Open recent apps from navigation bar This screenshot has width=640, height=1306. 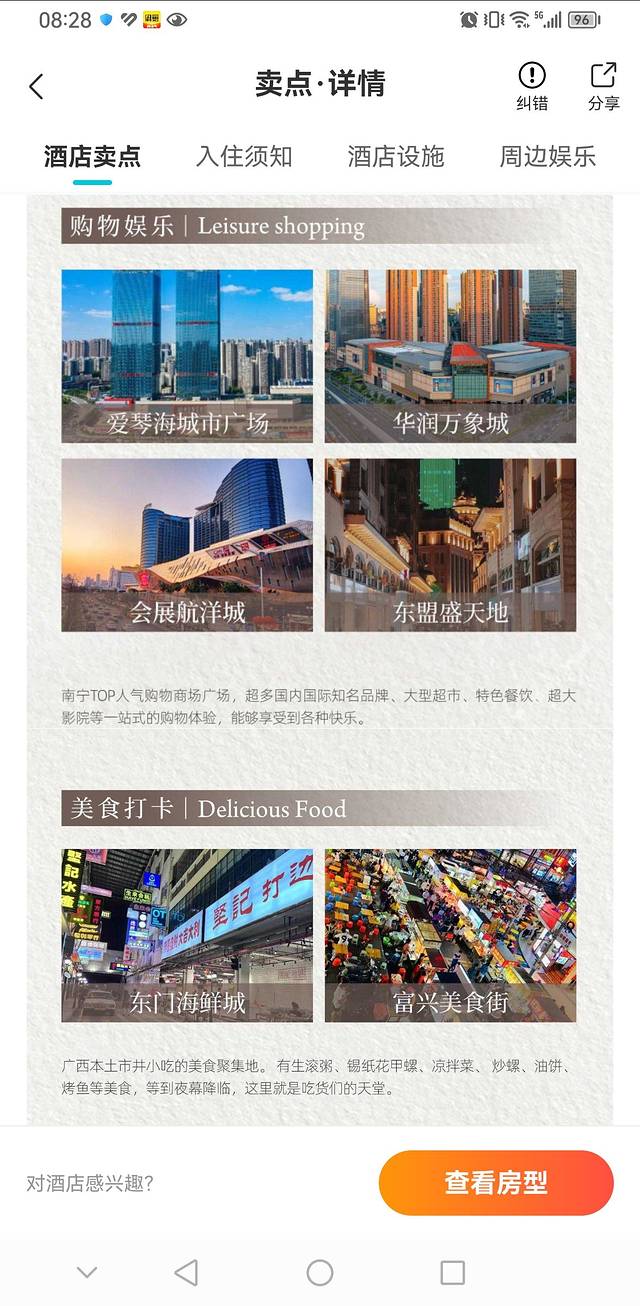[x=452, y=1272]
